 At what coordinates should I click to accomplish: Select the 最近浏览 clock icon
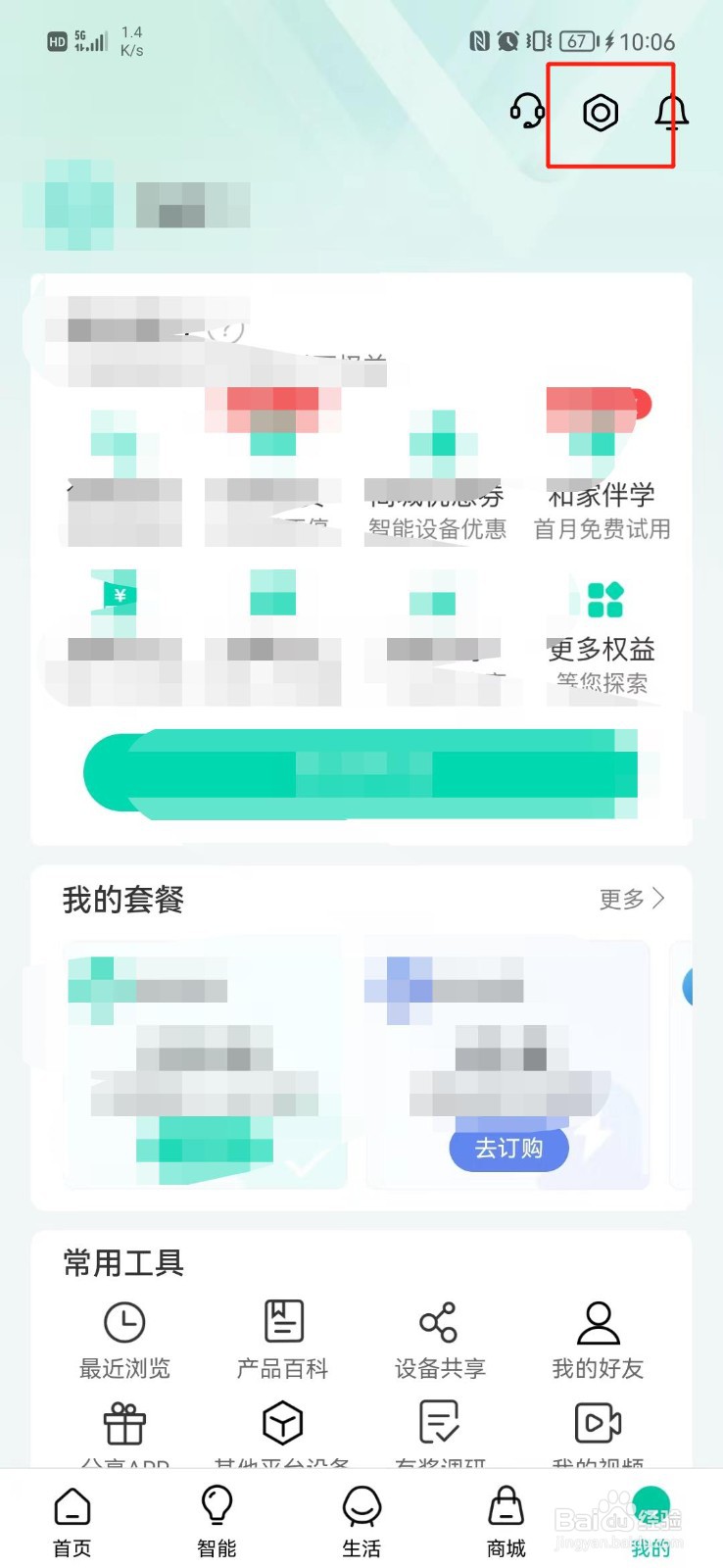tap(125, 1323)
